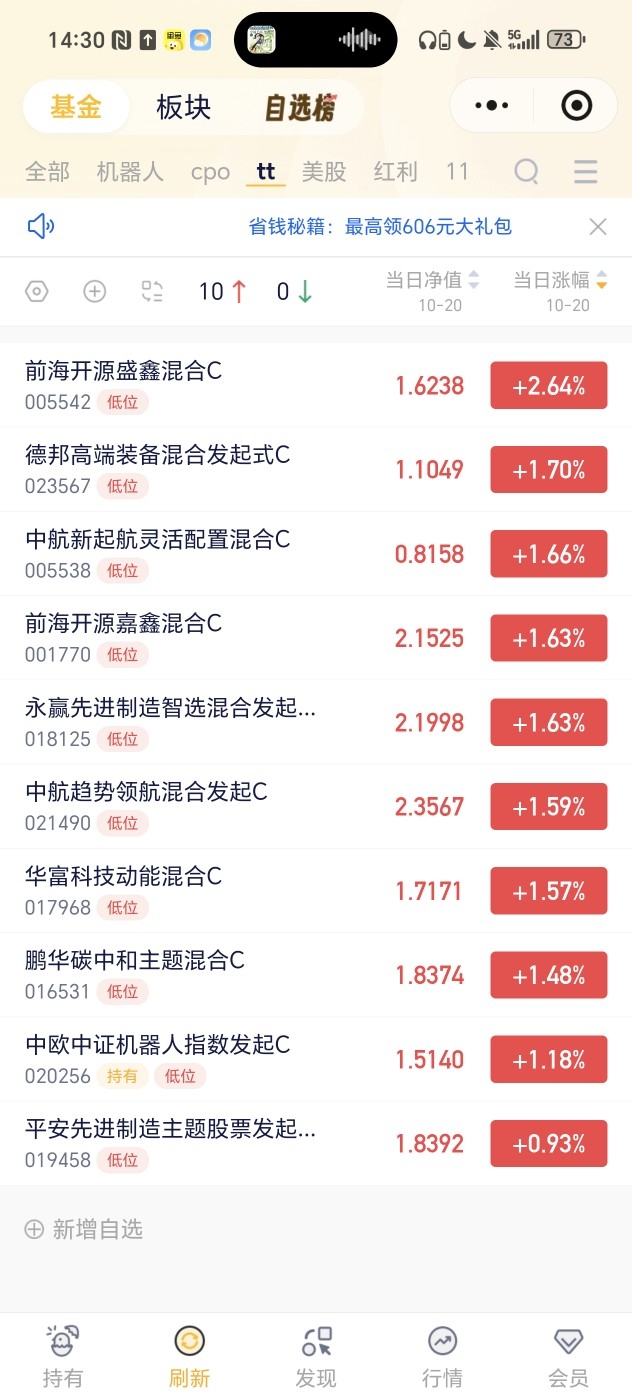The width and height of the screenshot is (632, 1400).
Task: Open the search magnifier icon
Action: 527,172
